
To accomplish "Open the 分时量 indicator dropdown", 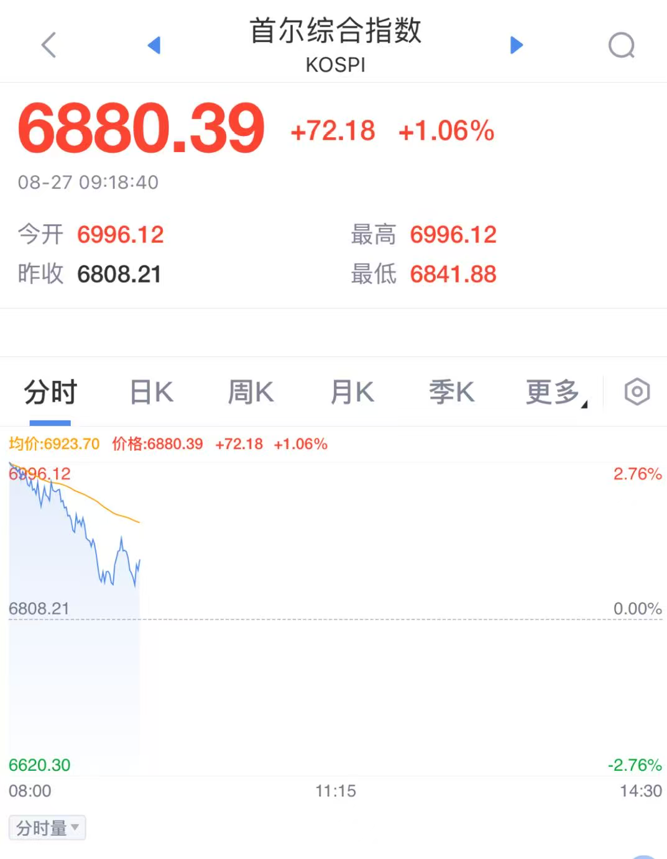I will coord(47,827).
